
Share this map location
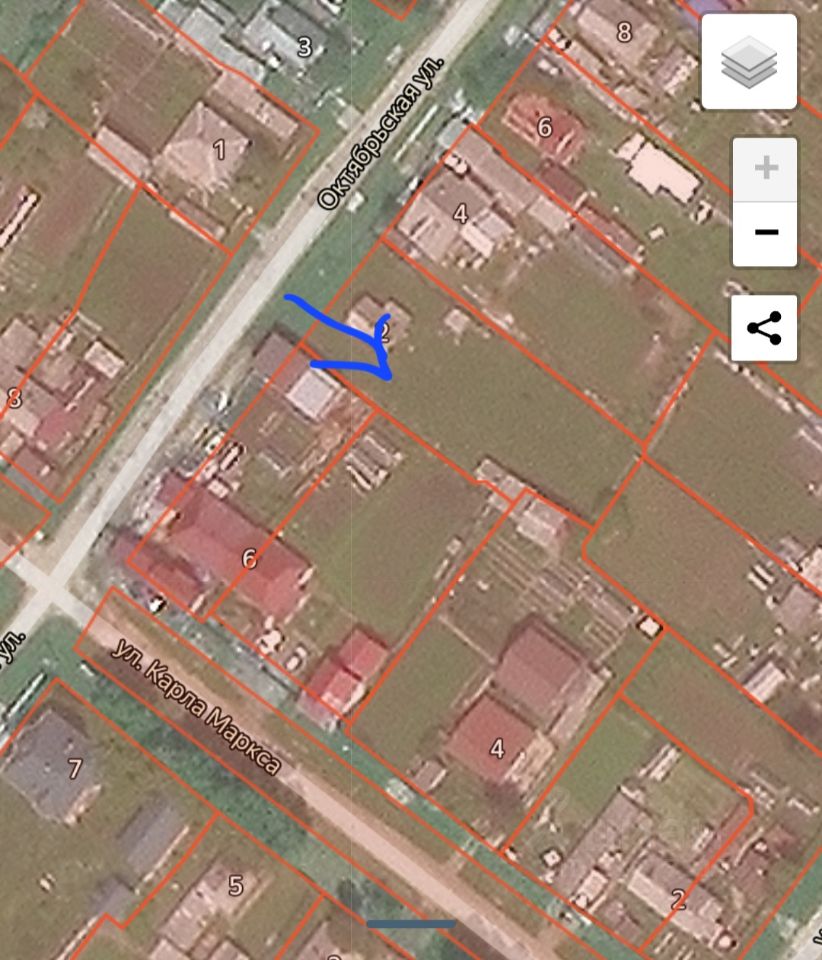[x=764, y=328]
